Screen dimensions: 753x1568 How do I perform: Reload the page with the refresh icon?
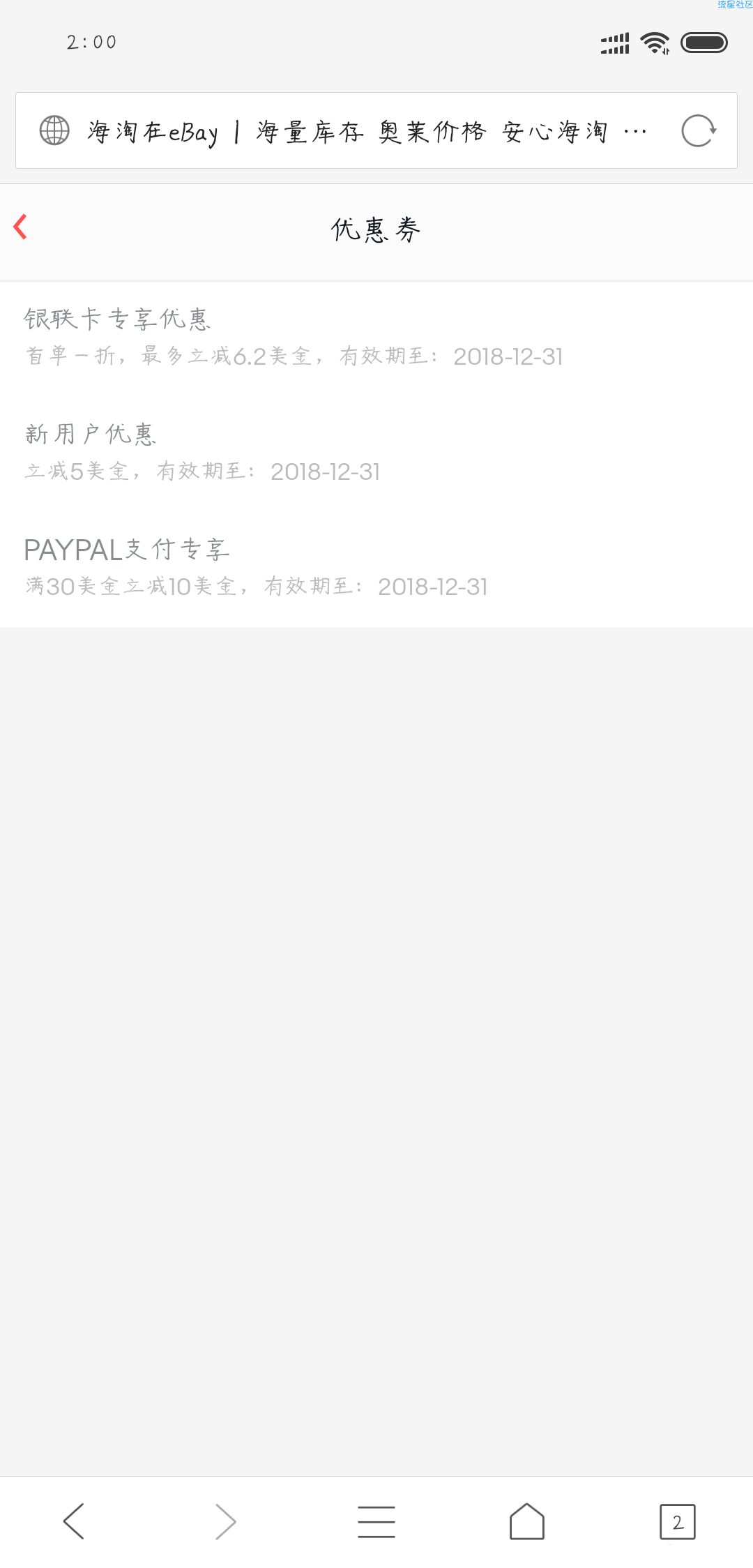(x=699, y=130)
